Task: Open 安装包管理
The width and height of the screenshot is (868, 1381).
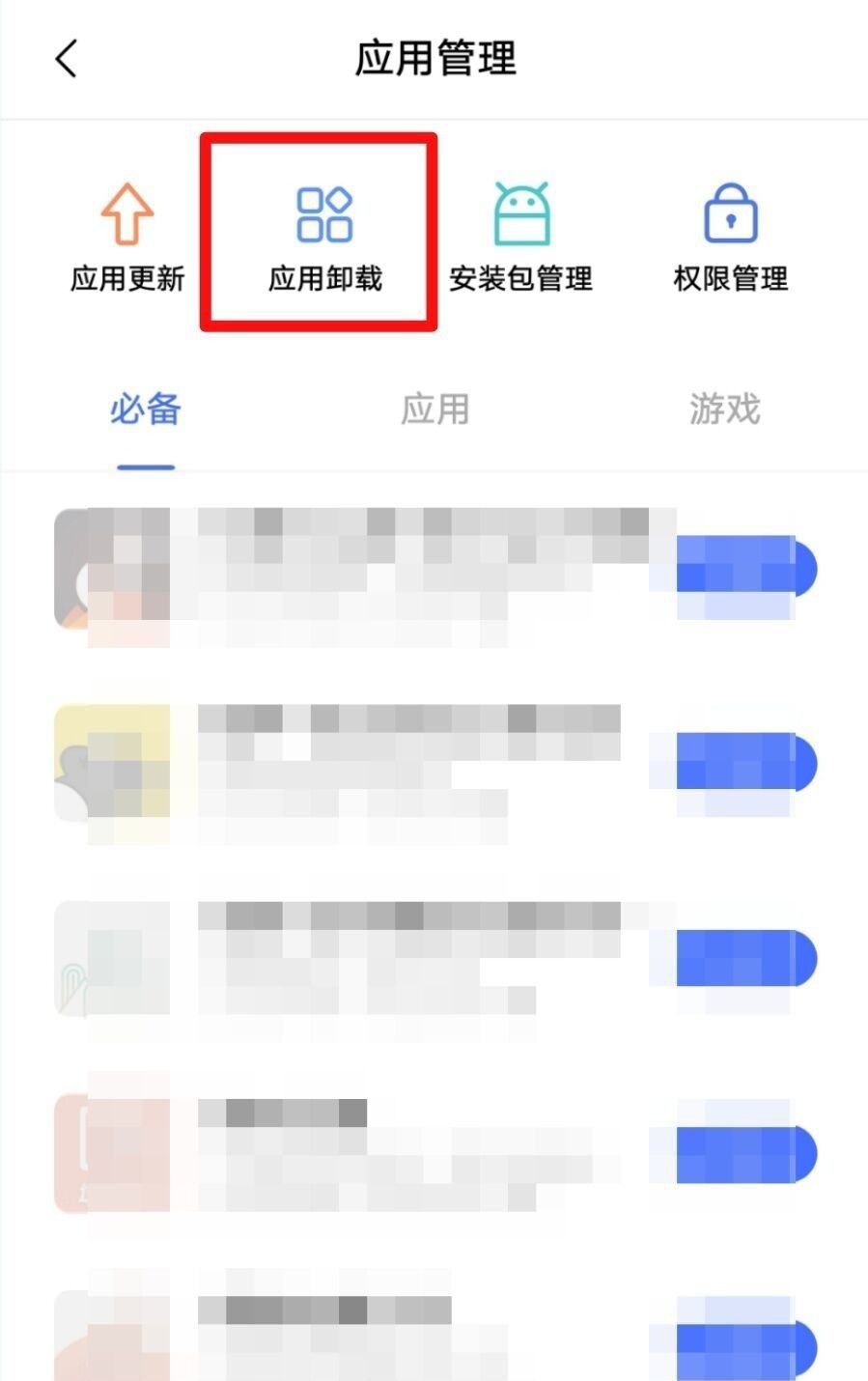Action: point(520,237)
